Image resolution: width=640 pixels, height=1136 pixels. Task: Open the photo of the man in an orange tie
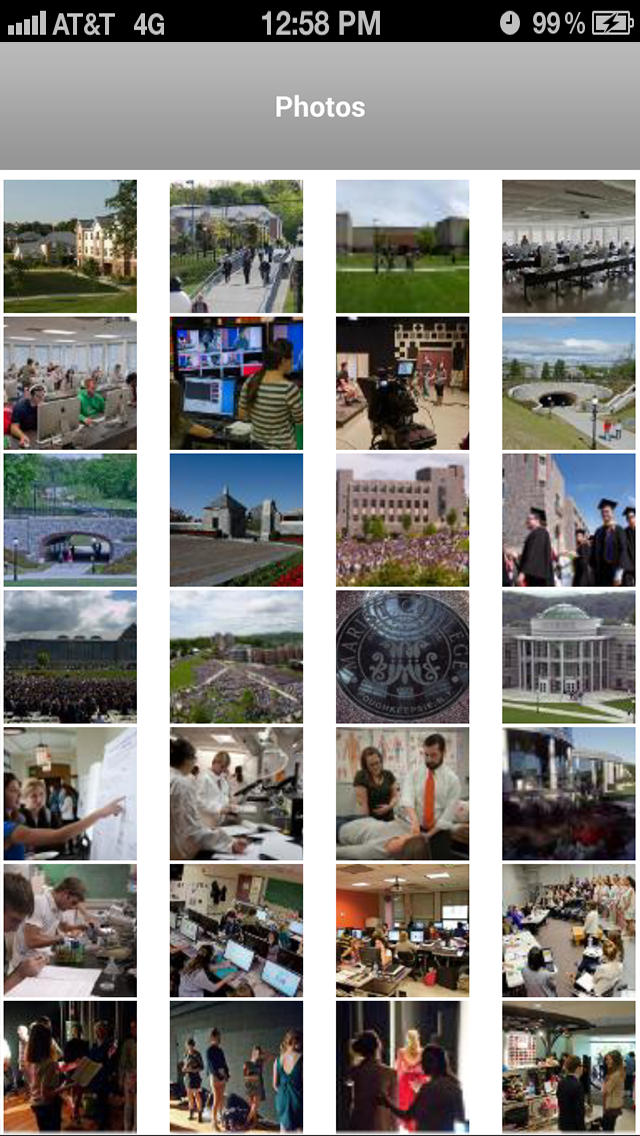[x=402, y=793]
